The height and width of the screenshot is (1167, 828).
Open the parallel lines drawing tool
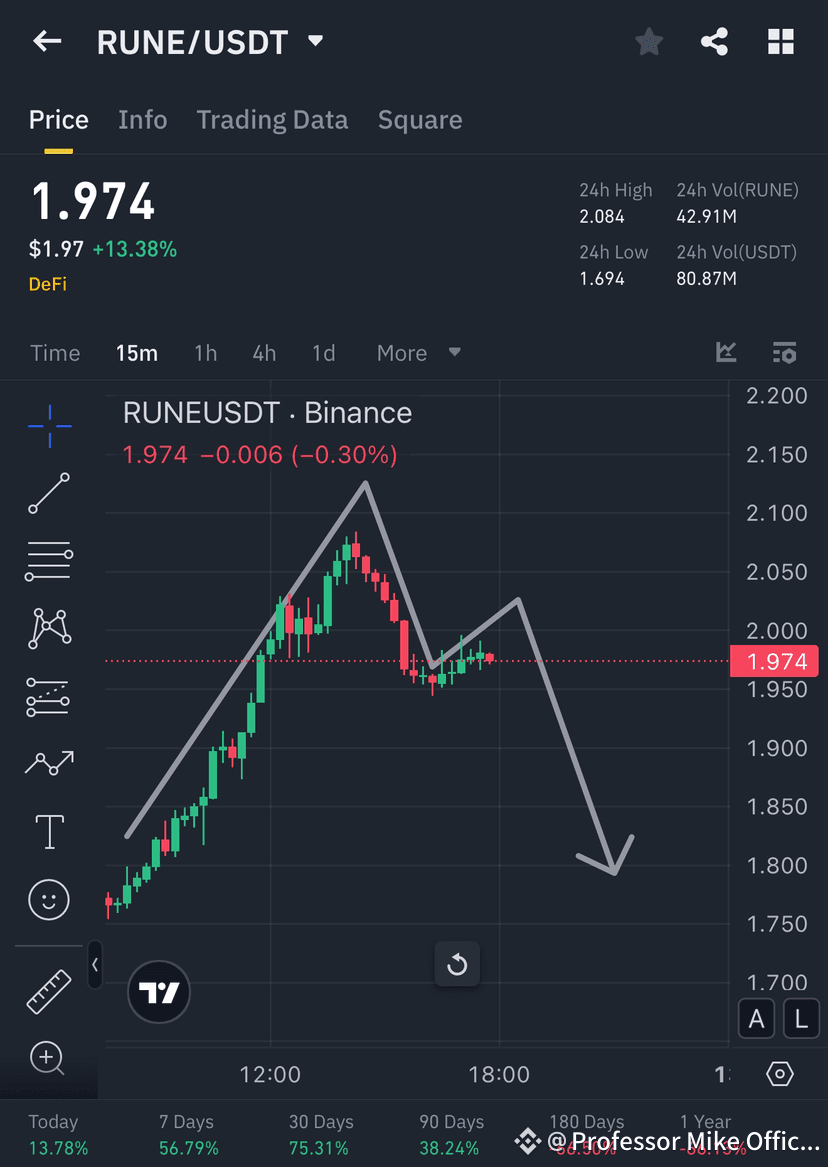(x=48, y=561)
